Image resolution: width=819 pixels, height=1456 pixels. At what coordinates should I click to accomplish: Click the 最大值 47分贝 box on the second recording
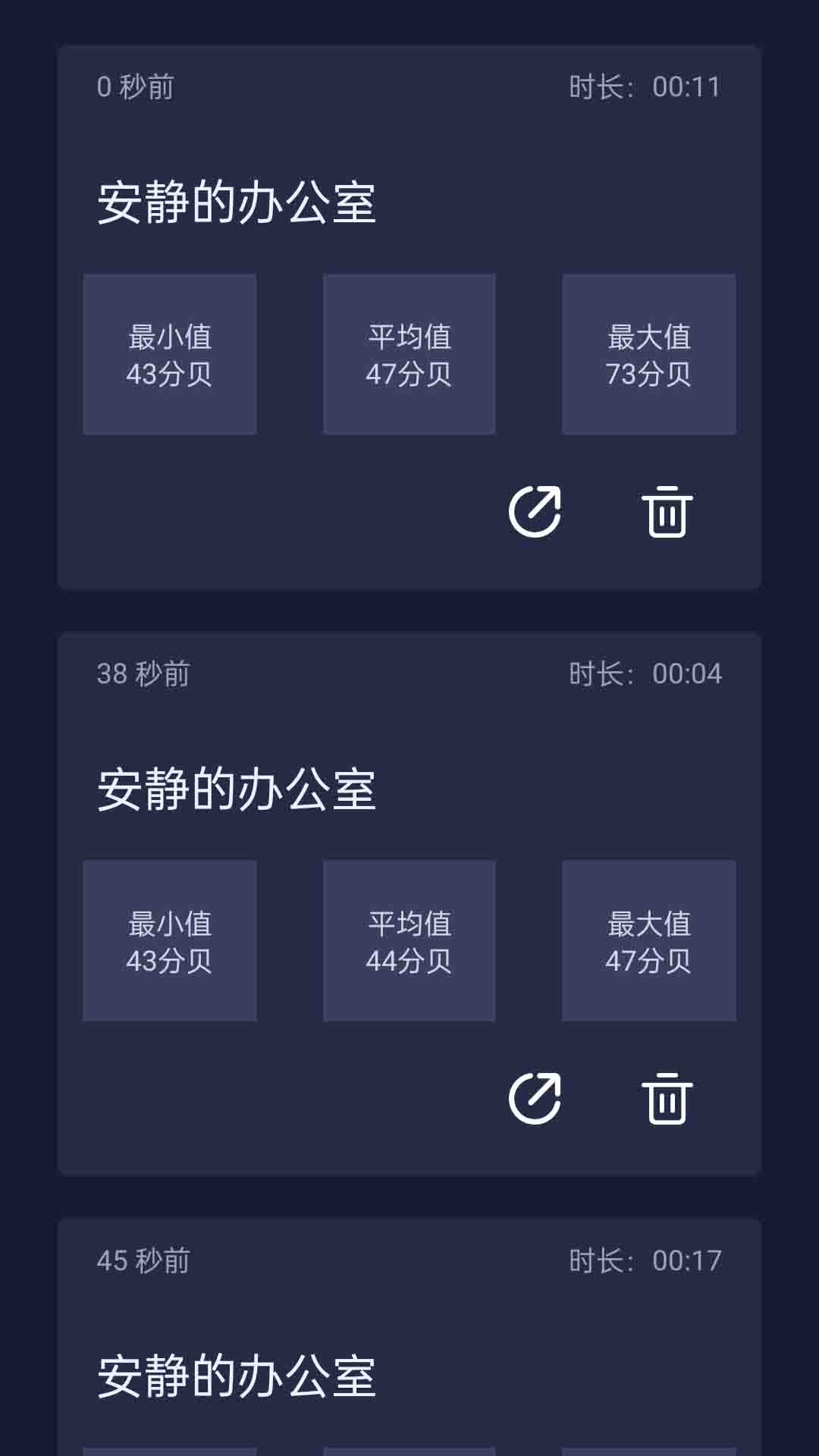pos(650,940)
